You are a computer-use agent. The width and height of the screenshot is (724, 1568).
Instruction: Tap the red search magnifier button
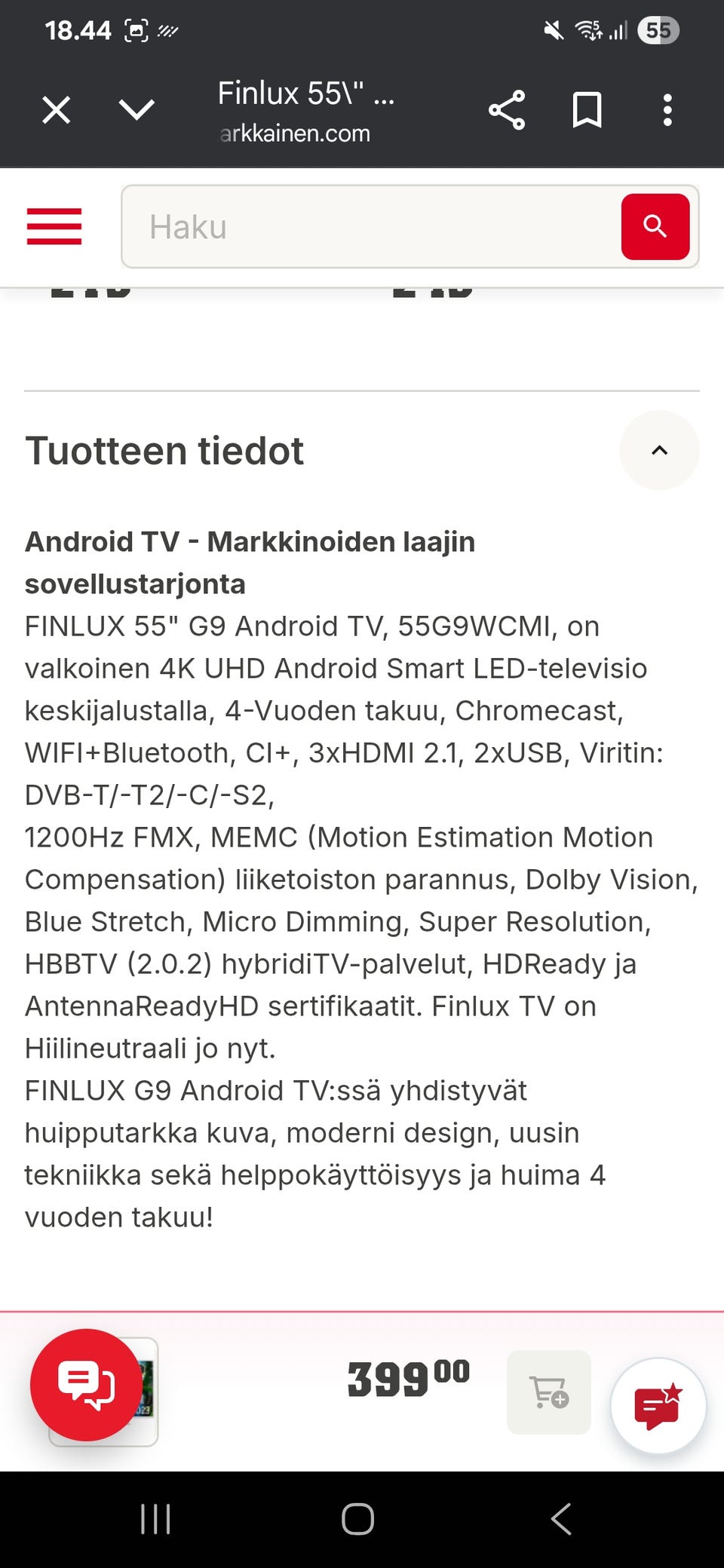655,226
